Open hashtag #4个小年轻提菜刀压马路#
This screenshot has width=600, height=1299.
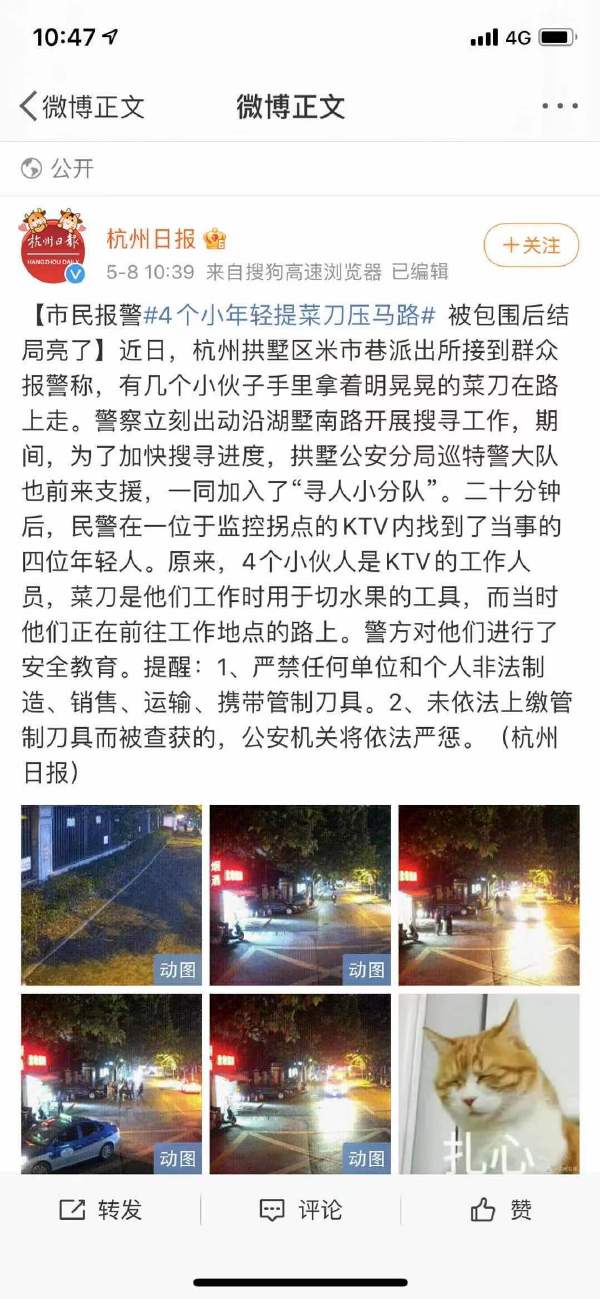tap(290, 316)
